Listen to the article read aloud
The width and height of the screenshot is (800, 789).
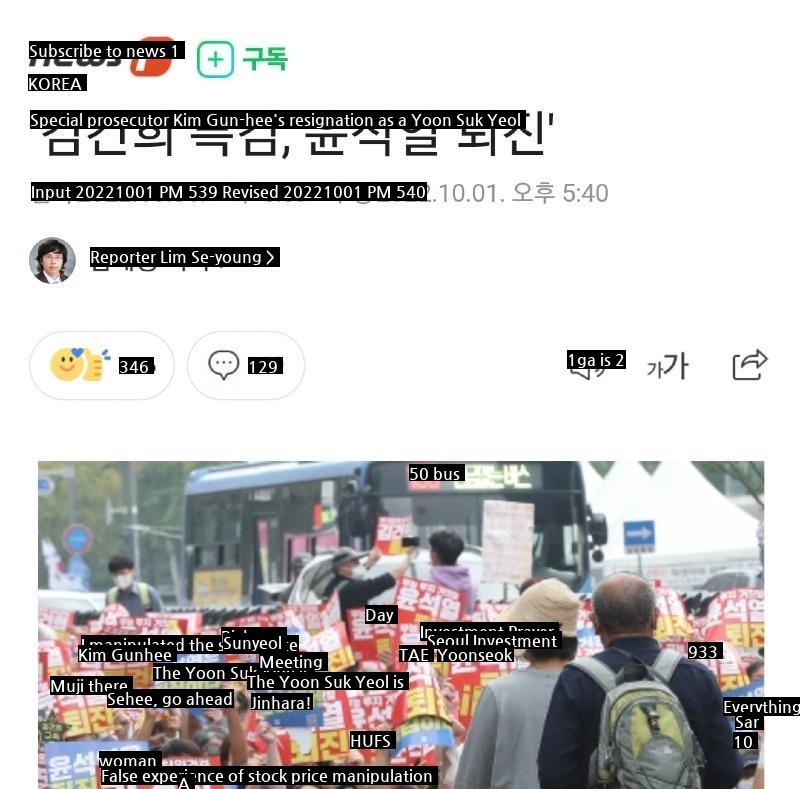pos(590,366)
